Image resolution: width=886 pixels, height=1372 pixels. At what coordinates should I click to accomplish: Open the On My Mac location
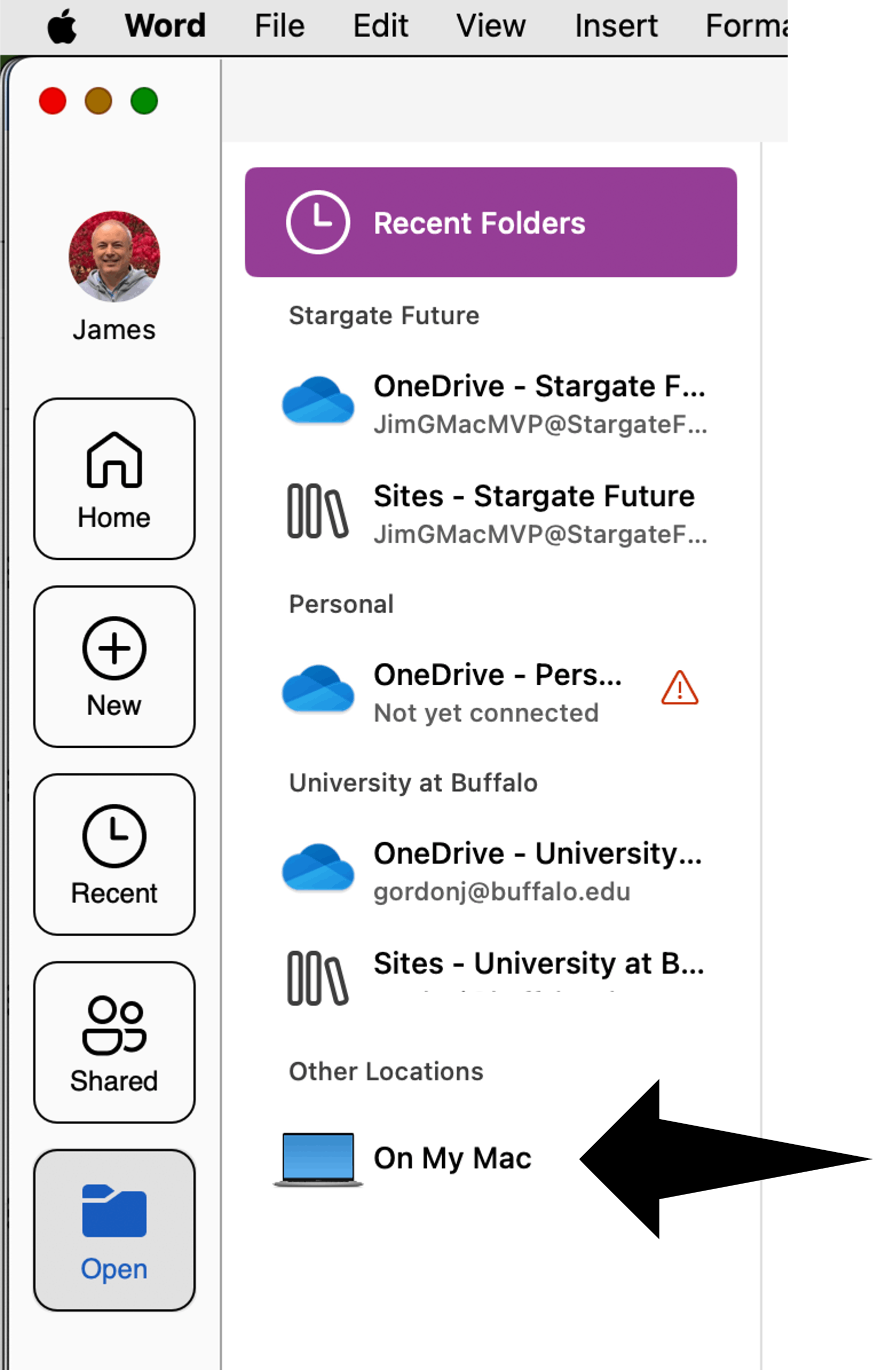452,1158
